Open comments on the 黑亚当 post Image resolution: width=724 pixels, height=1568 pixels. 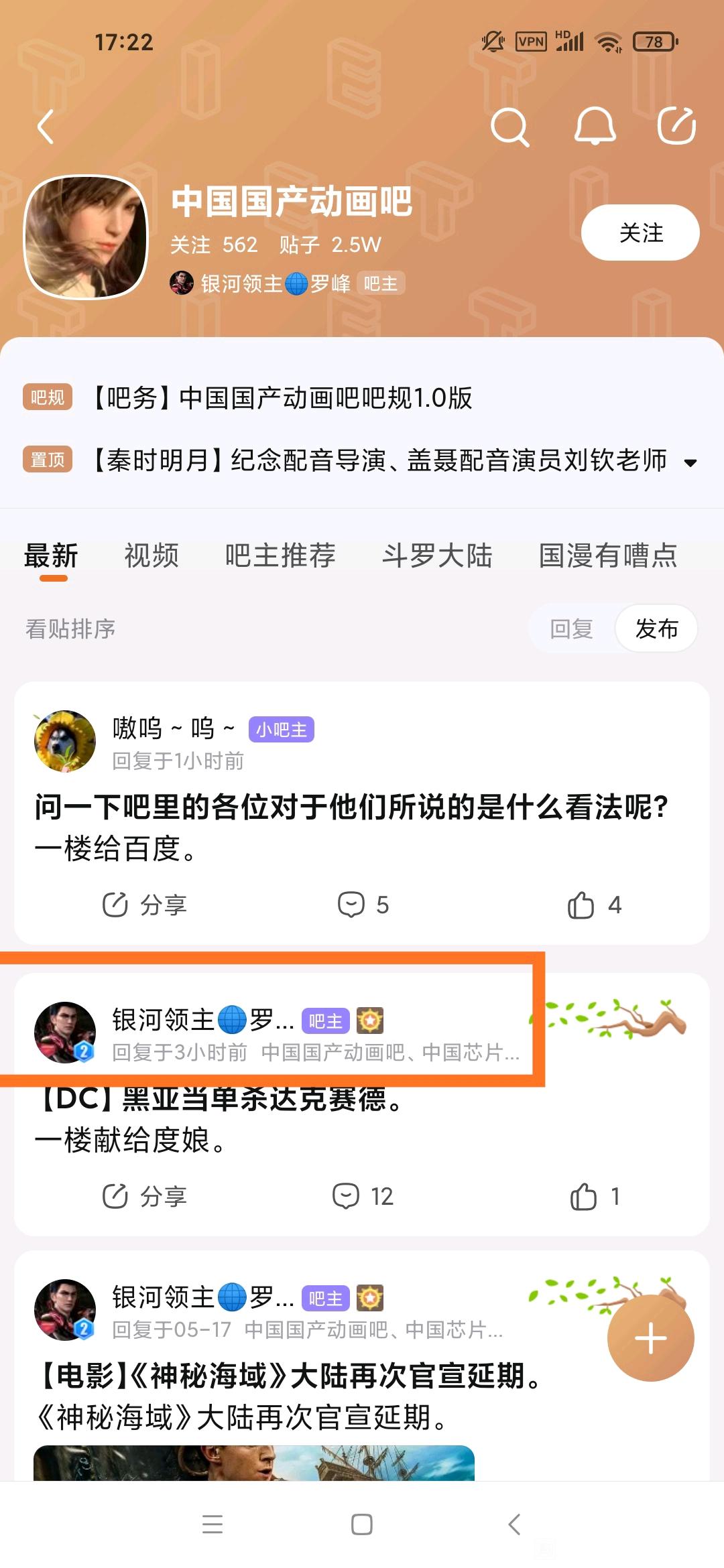(363, 1197)
